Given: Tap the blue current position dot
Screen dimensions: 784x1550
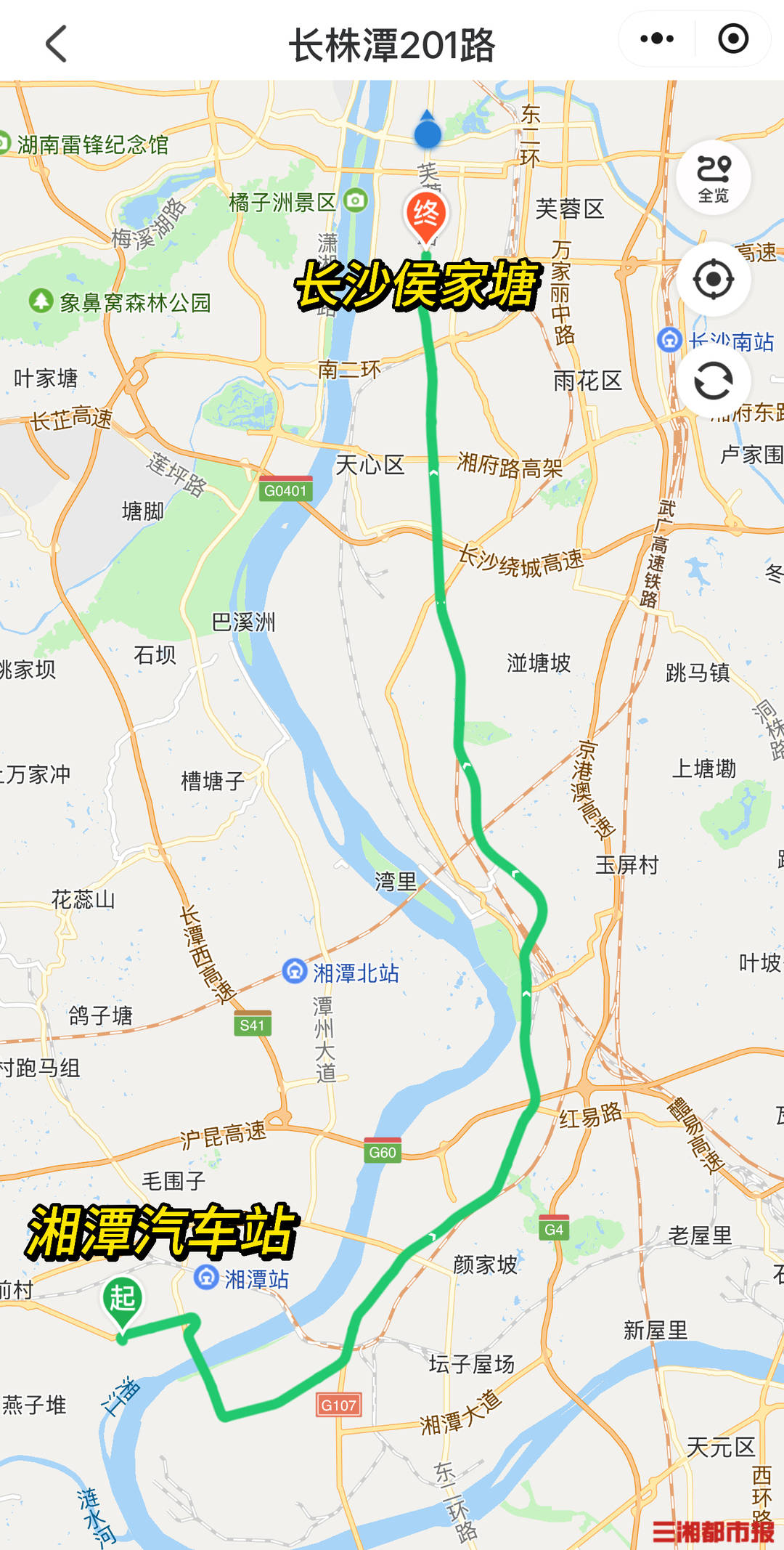Looking at the screenshot, I should (427, 133).
